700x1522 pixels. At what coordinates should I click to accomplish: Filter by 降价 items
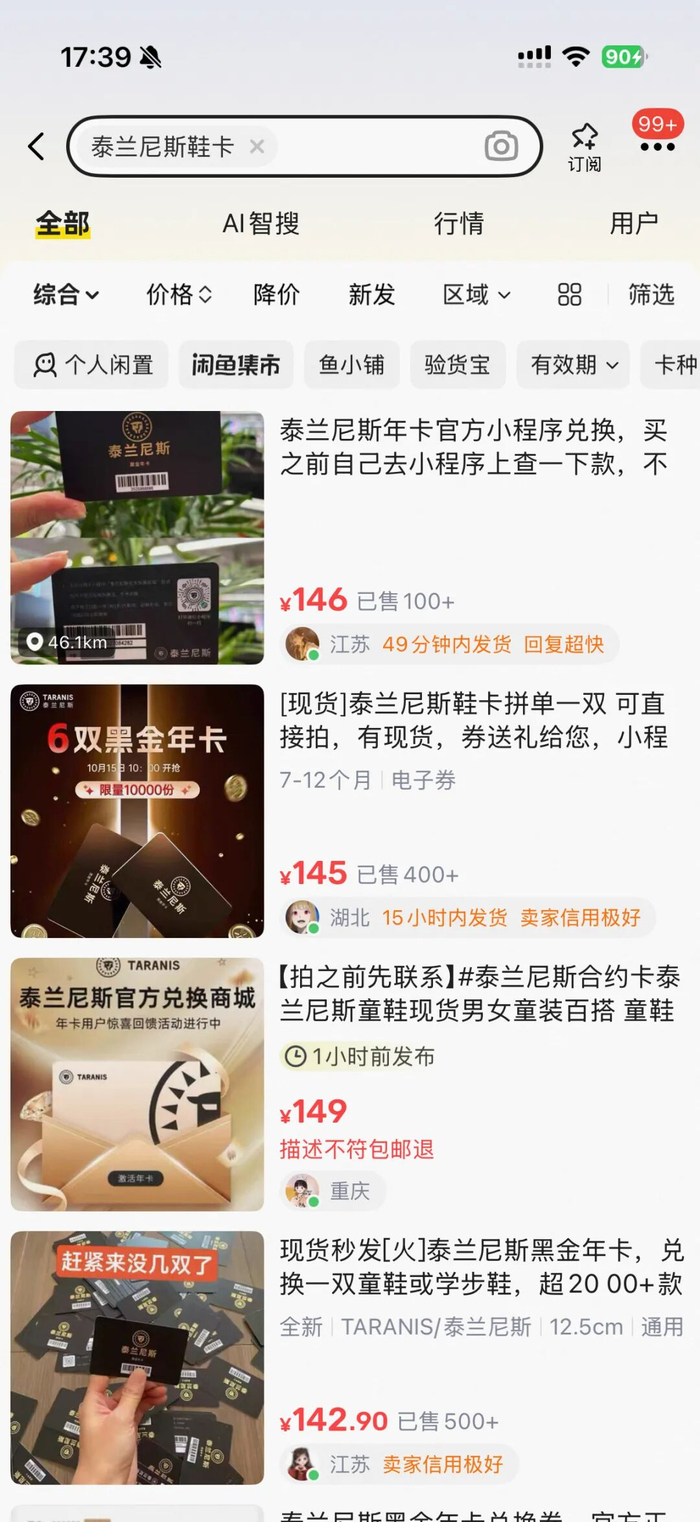276,294
